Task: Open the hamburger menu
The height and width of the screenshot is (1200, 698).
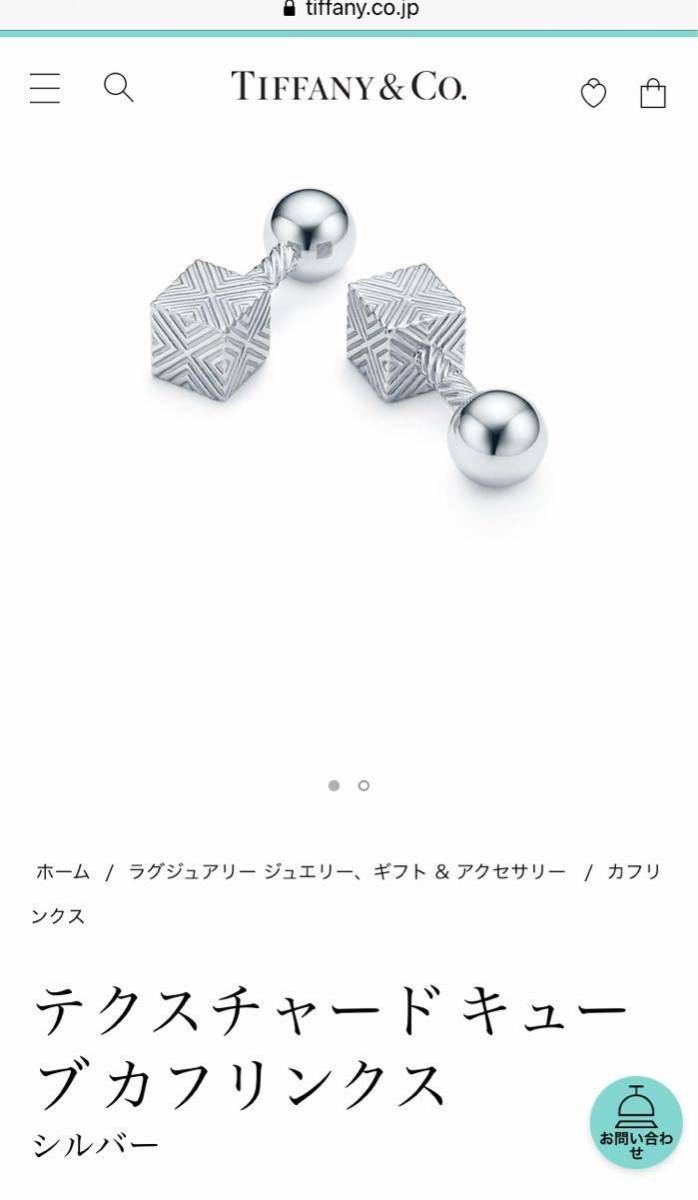Action: point(45,88)
